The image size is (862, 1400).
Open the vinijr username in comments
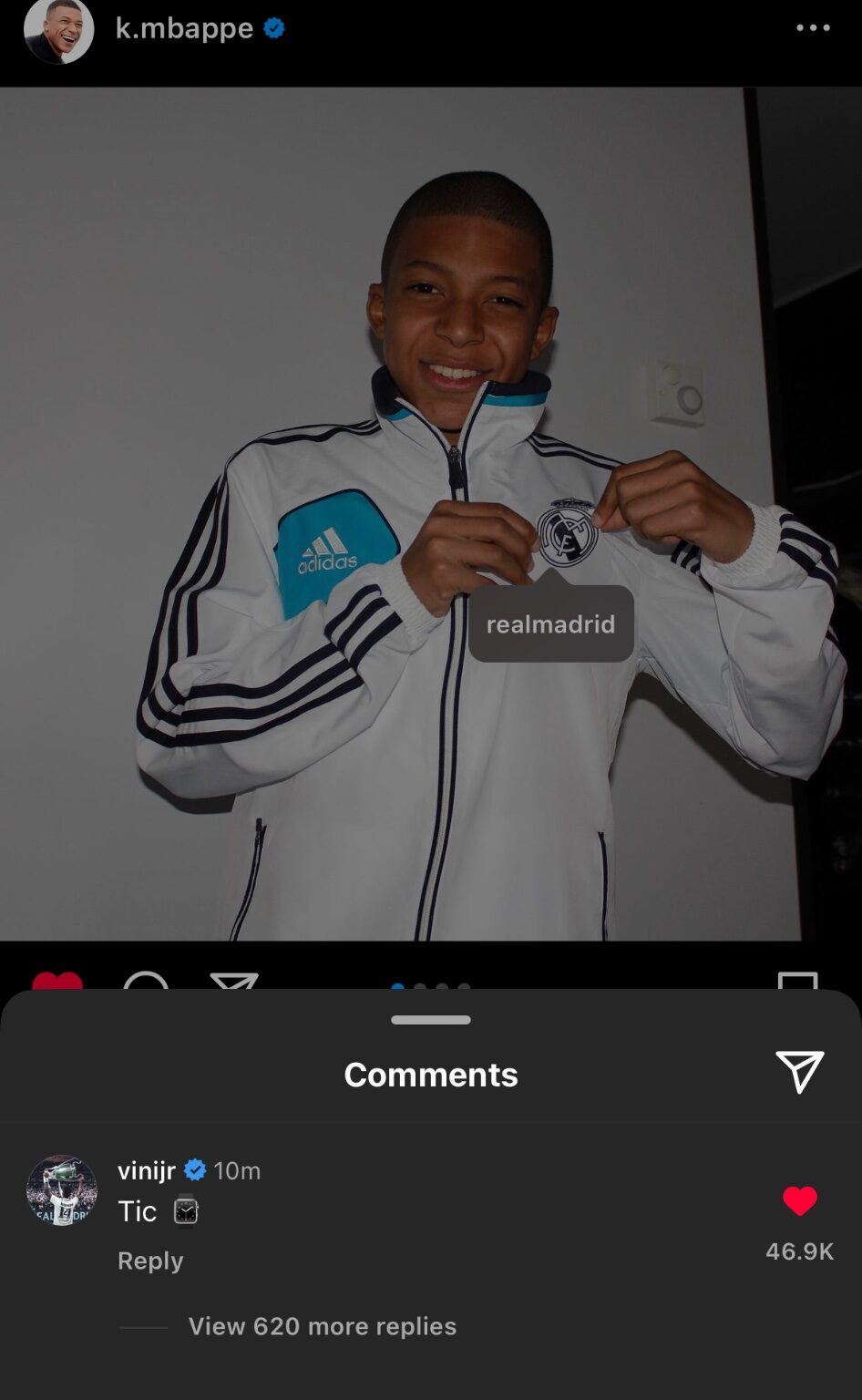coord(147,1170)
